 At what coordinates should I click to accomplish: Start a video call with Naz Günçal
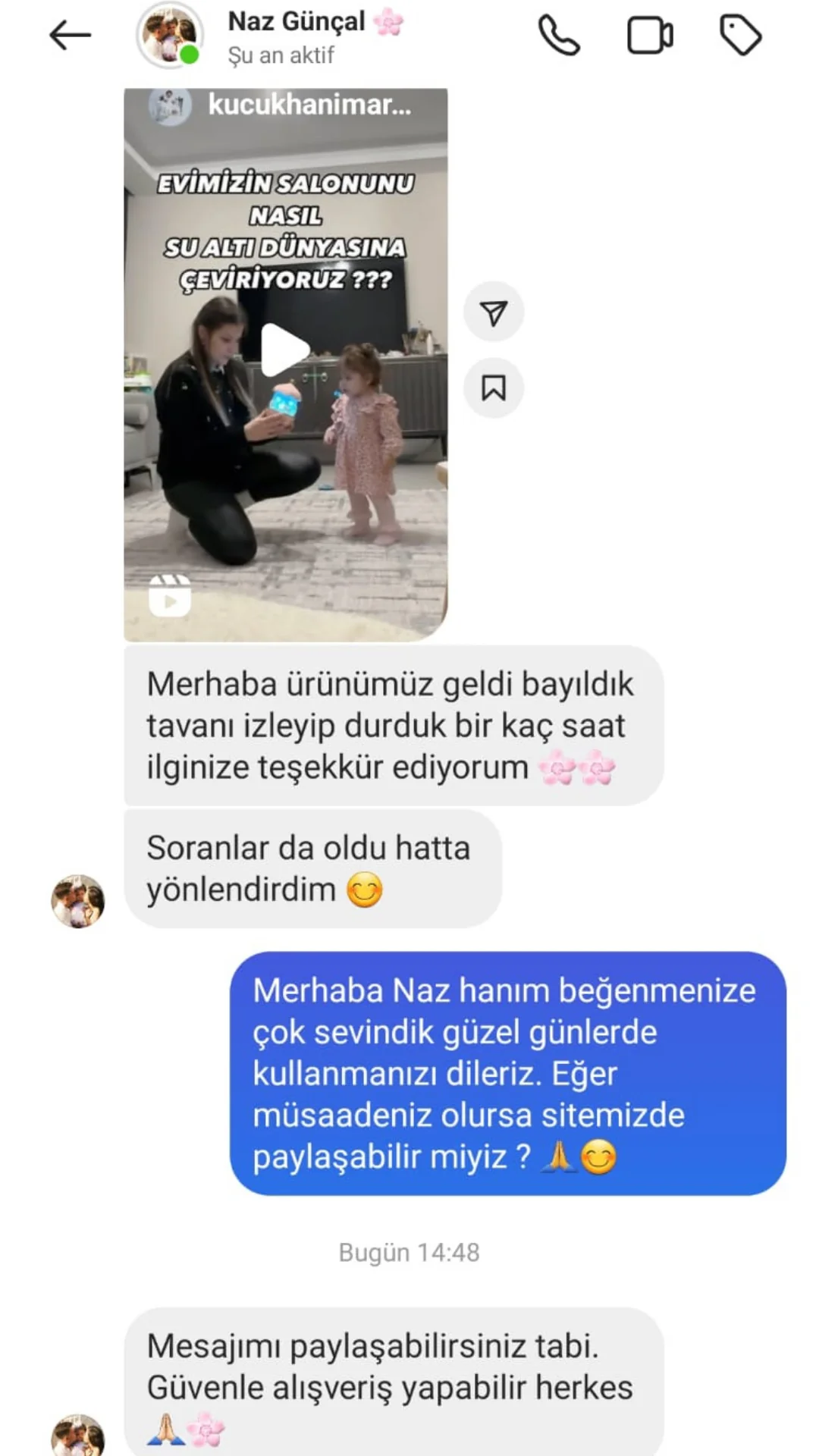650,36
